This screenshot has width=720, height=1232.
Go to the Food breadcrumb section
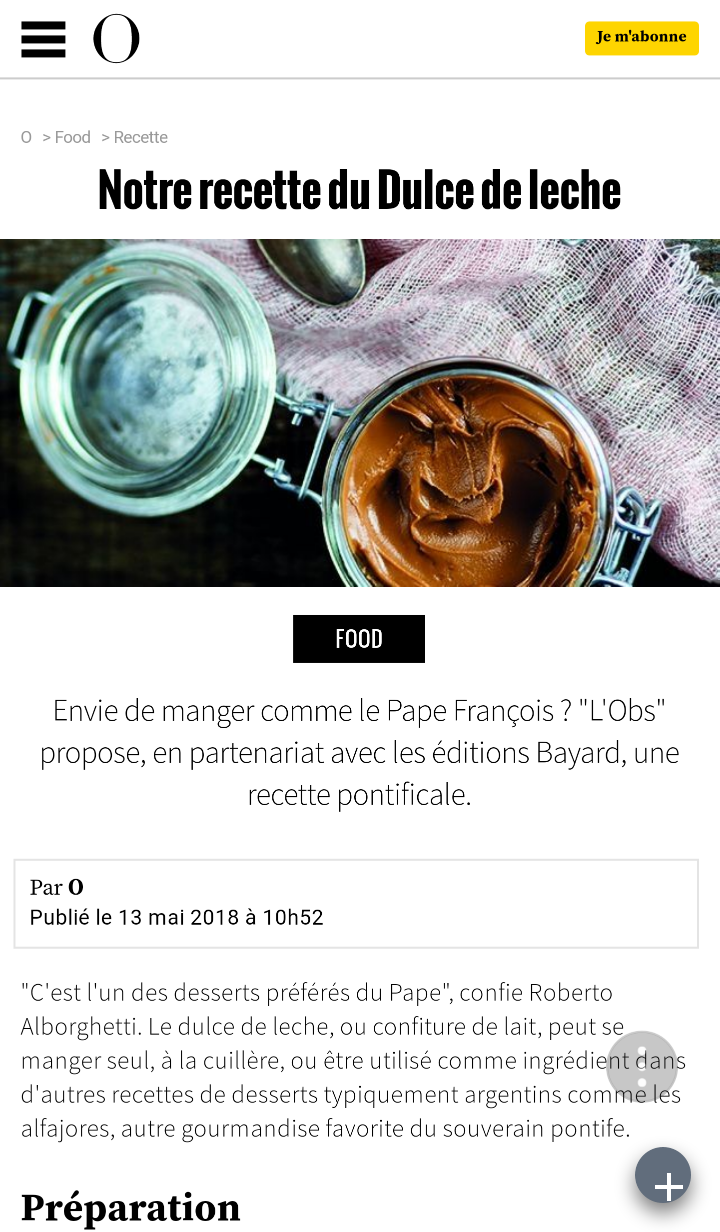72,137
